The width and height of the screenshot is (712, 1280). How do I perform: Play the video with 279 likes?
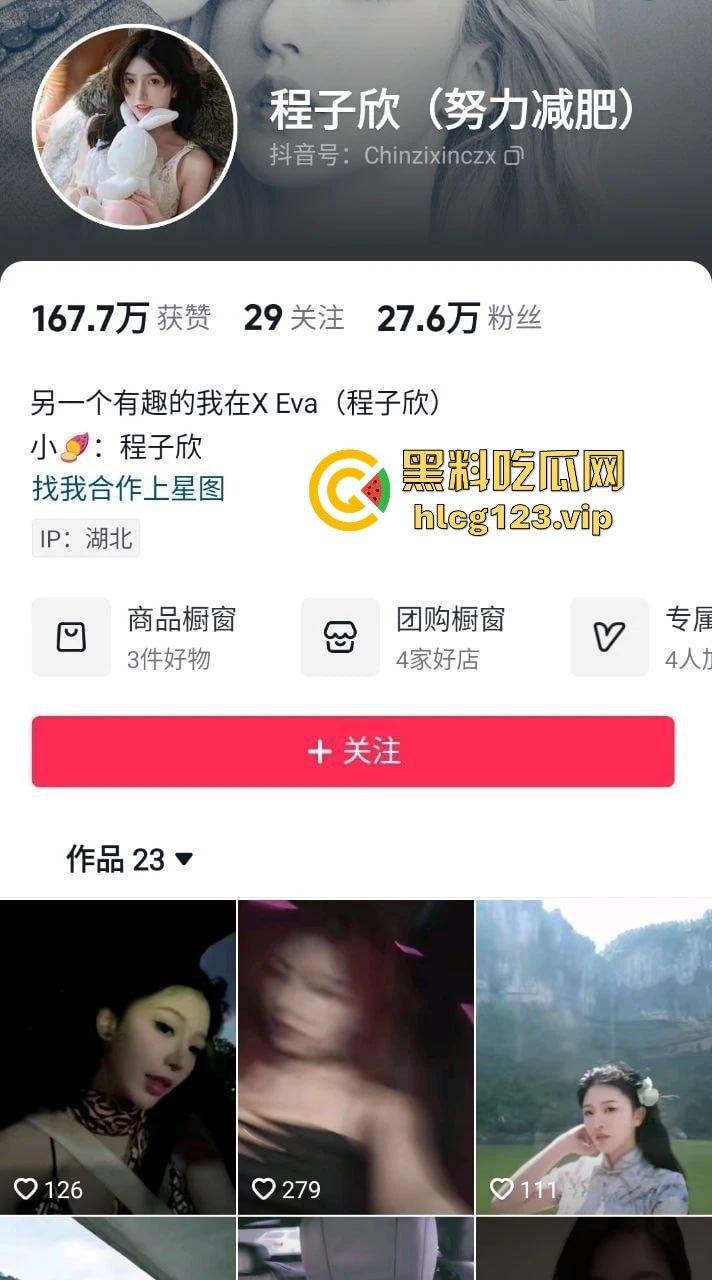(355, 1055)
